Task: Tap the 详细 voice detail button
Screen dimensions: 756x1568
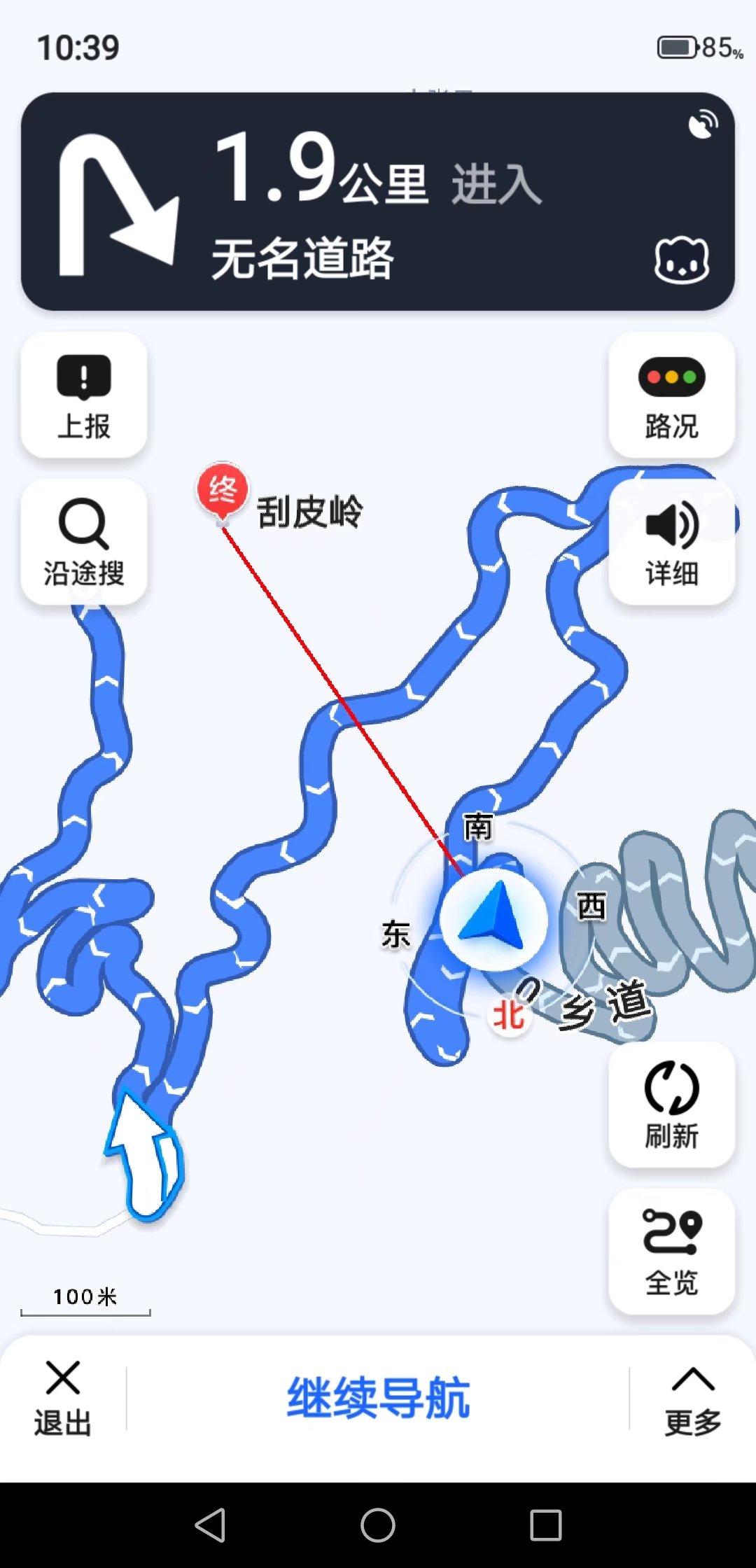Action: [x=671, y=542]
